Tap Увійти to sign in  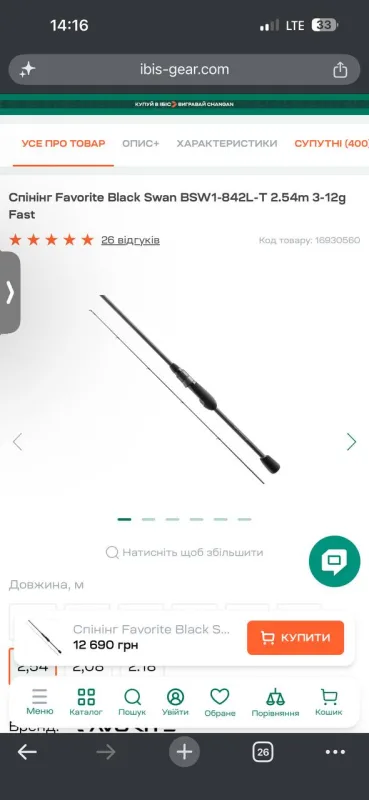(176, 703)
